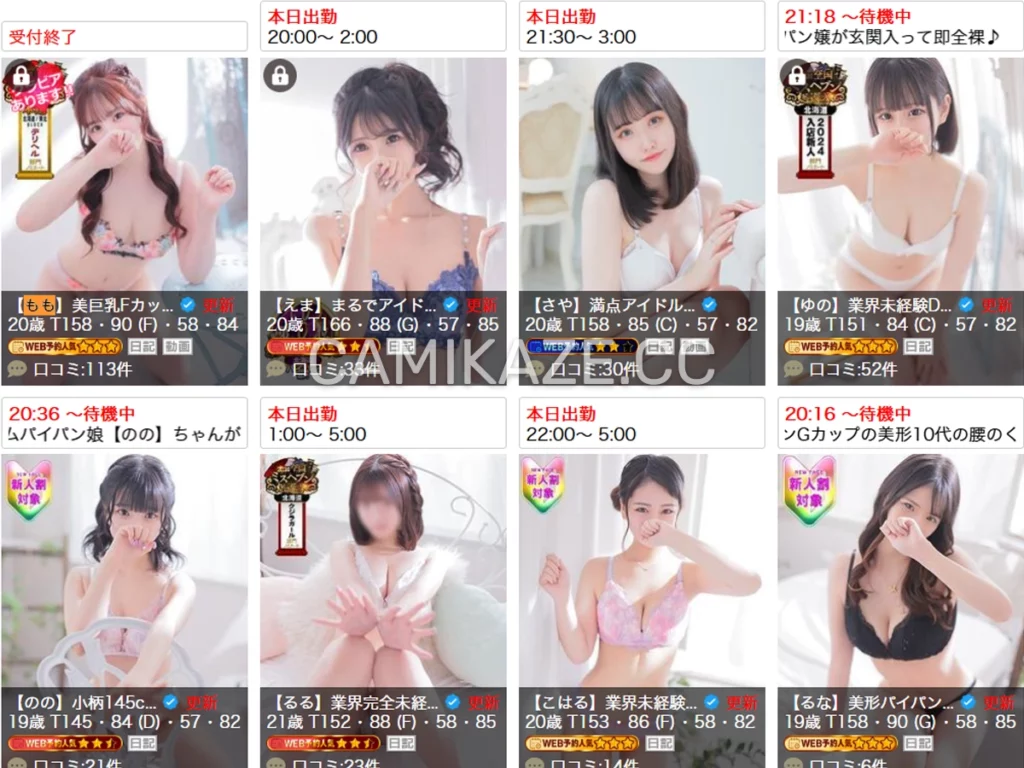Open the 日記 button on のの's card
Image resolution: width=1024 pixels, height=768 pixels.
[x=143, y=743]
